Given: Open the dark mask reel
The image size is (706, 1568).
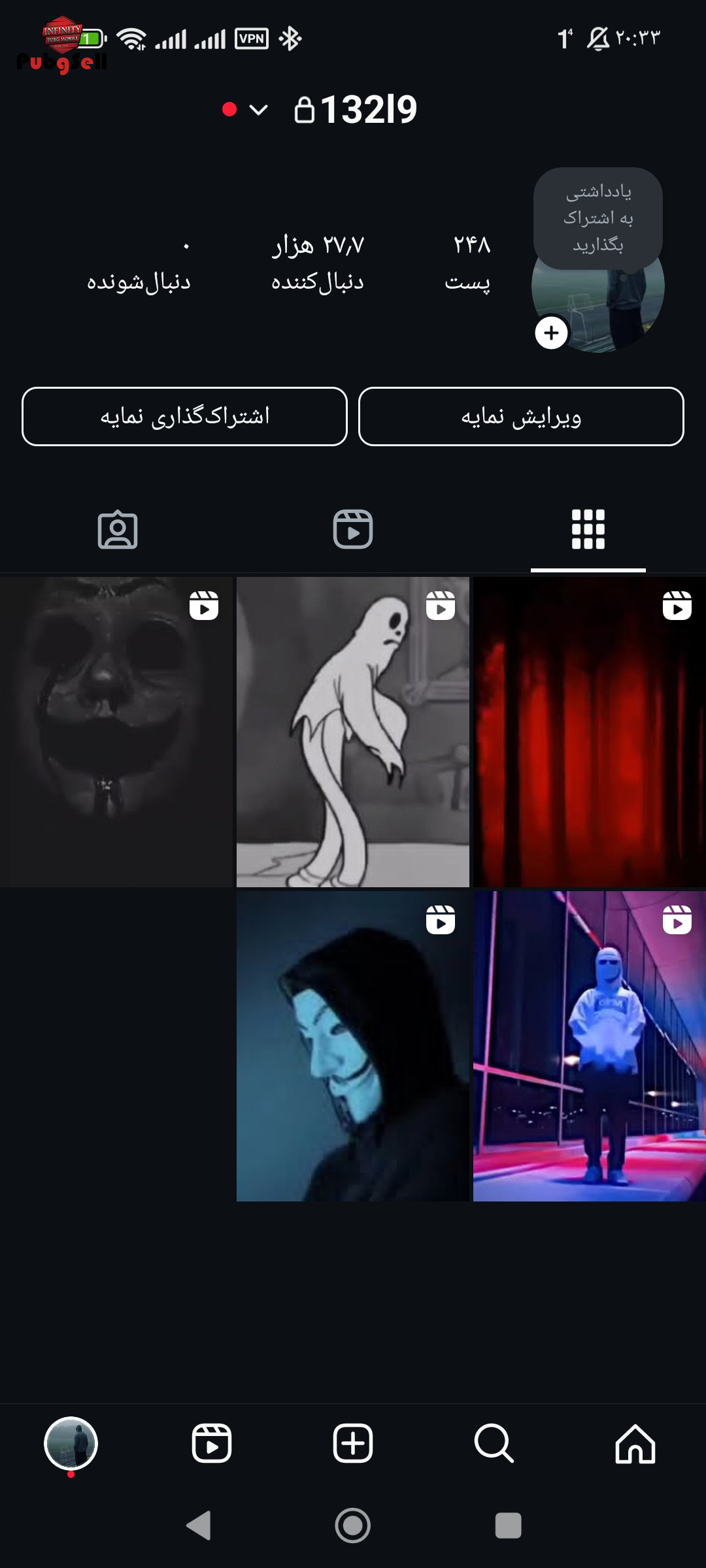Looking at the screenshot, I should point(116,732).
